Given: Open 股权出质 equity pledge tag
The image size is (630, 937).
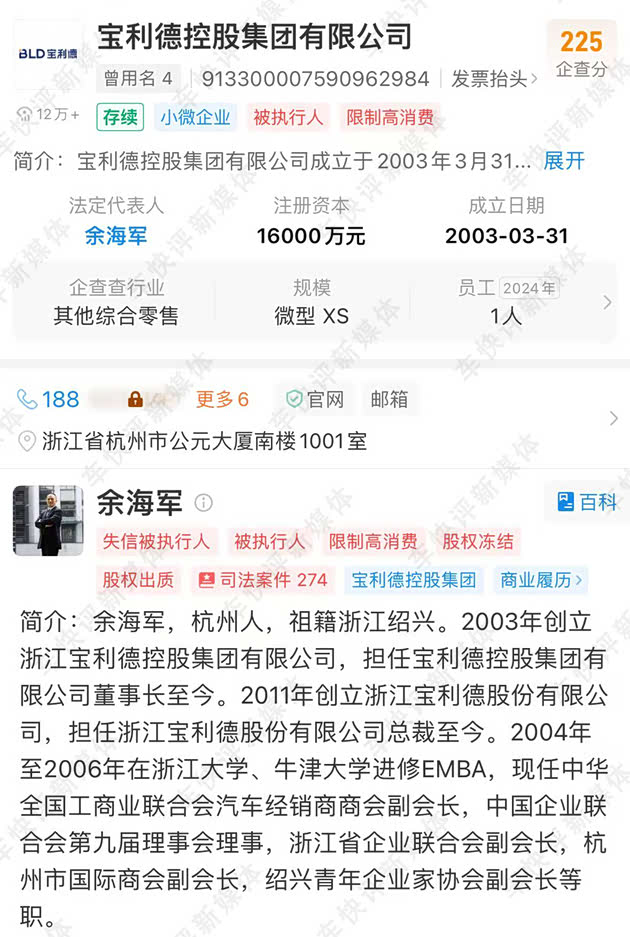Looking at the screenshot, I should click(138, 579).
